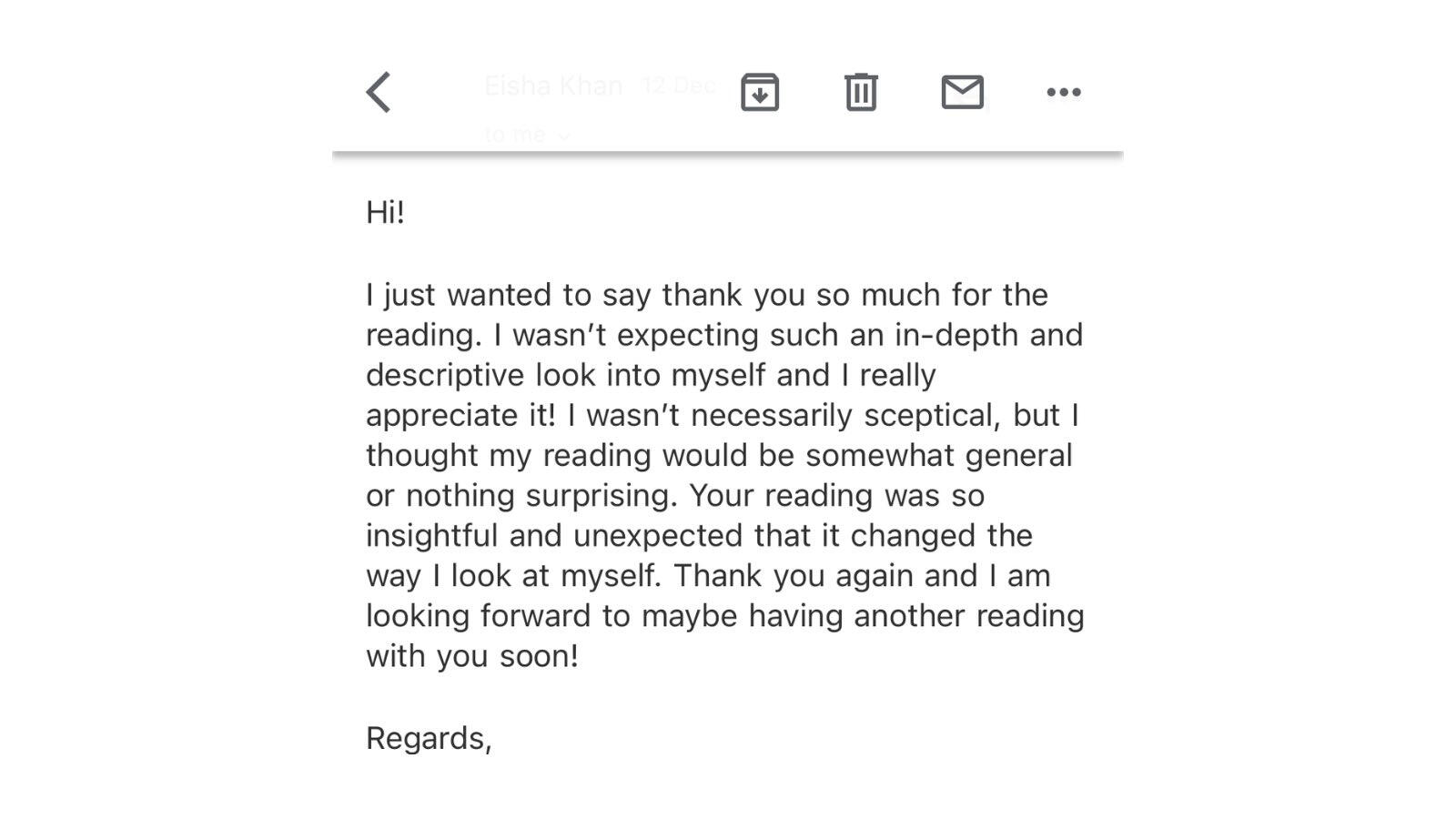Open the three-dot overflow menu
The width and height of the screenshot is (1456, 819).
tap(1063, 92)
